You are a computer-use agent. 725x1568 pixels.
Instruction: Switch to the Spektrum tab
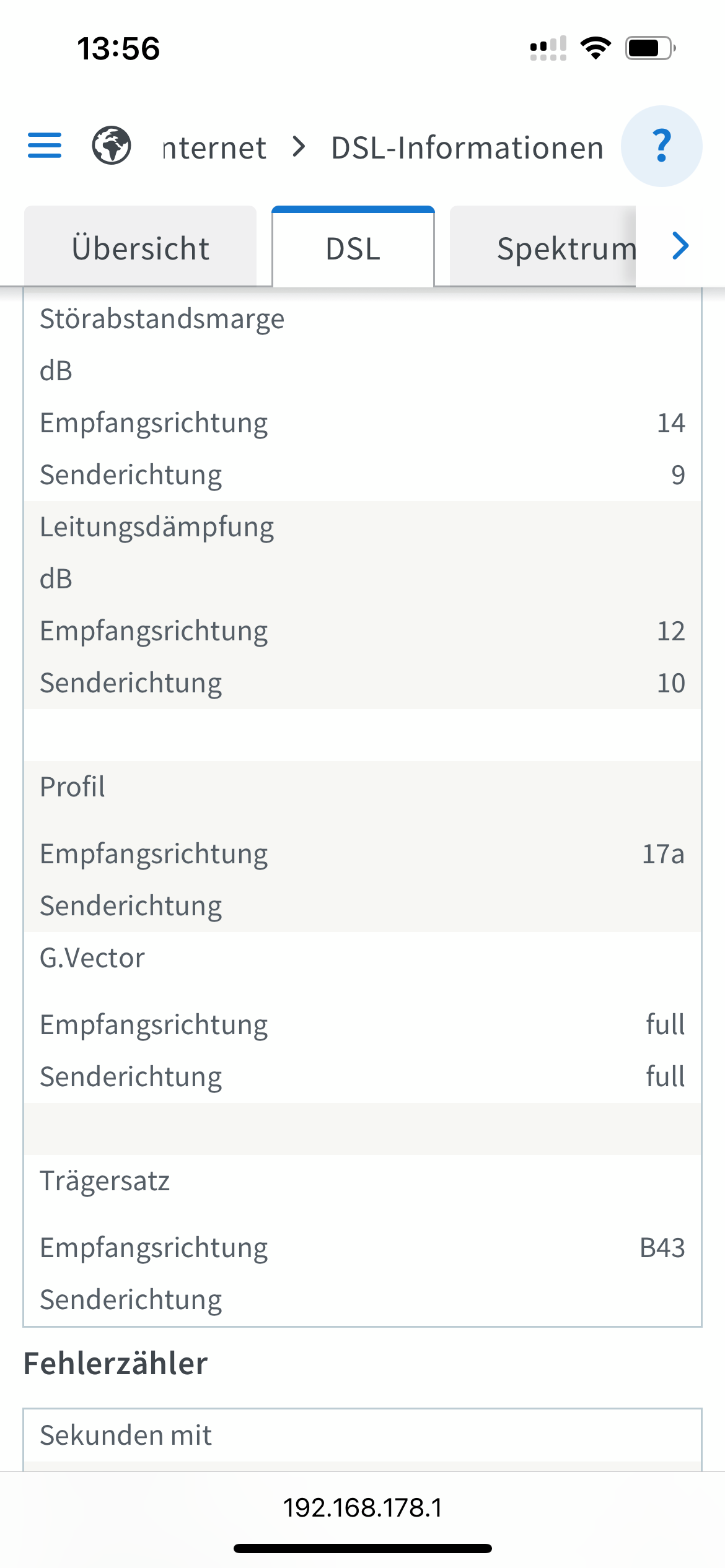tap(543, 247)
